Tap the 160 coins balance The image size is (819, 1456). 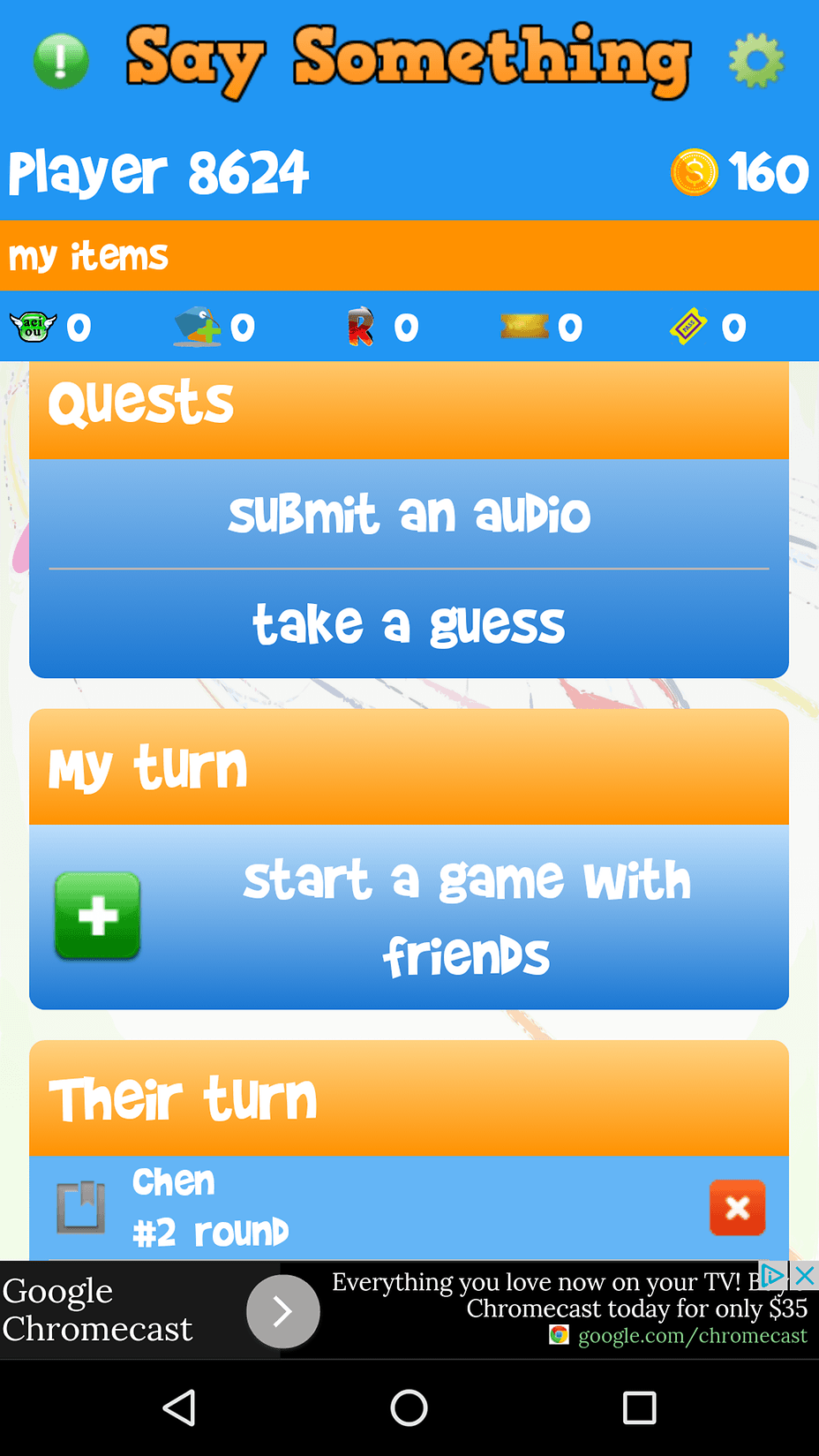point(740,172)
